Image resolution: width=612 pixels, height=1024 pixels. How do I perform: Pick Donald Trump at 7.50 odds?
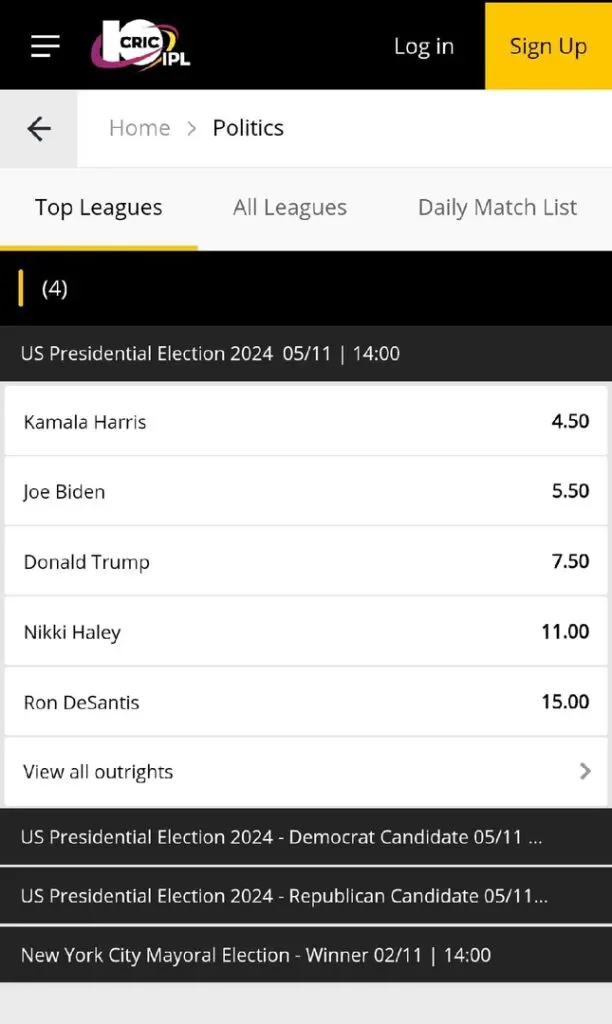tap(306, 562)
